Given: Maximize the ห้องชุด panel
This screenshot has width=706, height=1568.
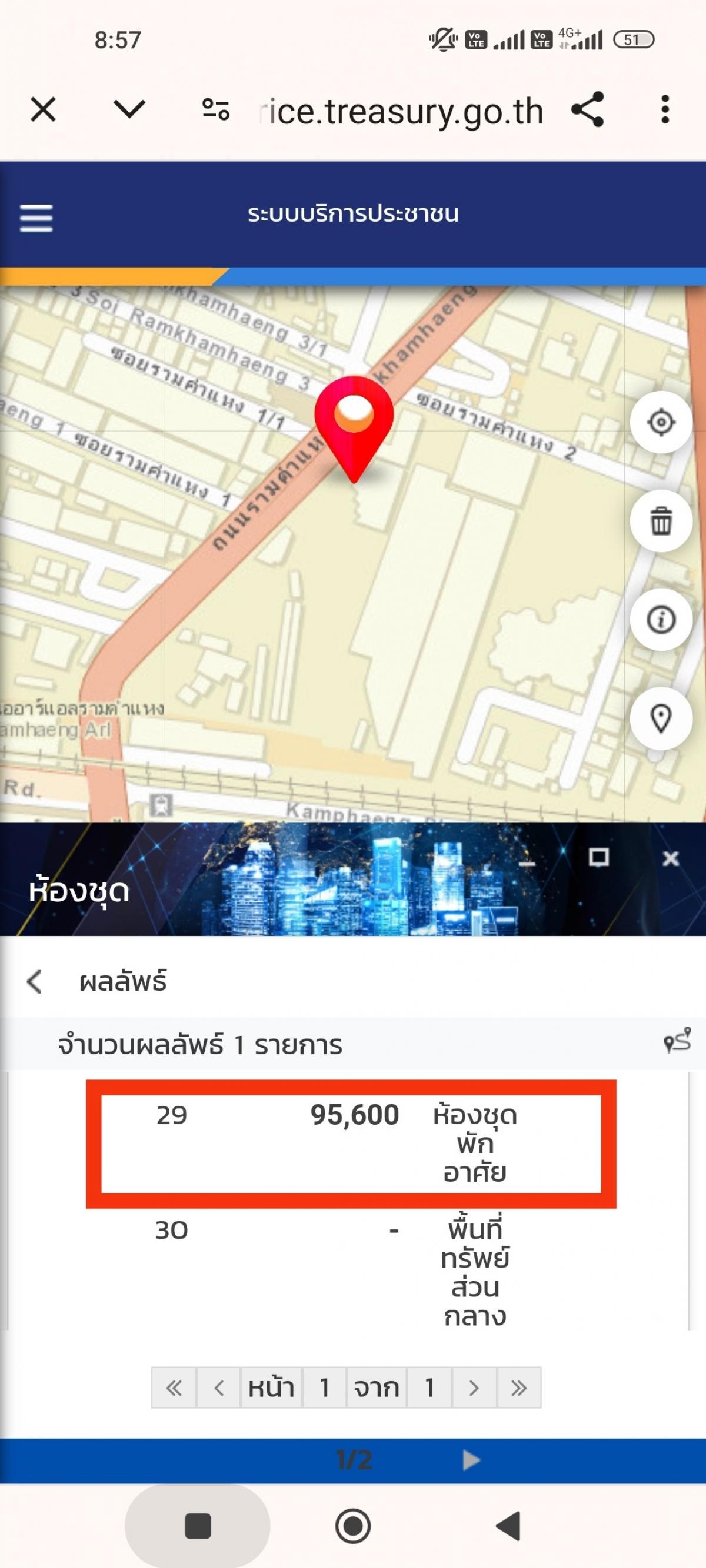Looking at the screenshot, I should 599,858.
